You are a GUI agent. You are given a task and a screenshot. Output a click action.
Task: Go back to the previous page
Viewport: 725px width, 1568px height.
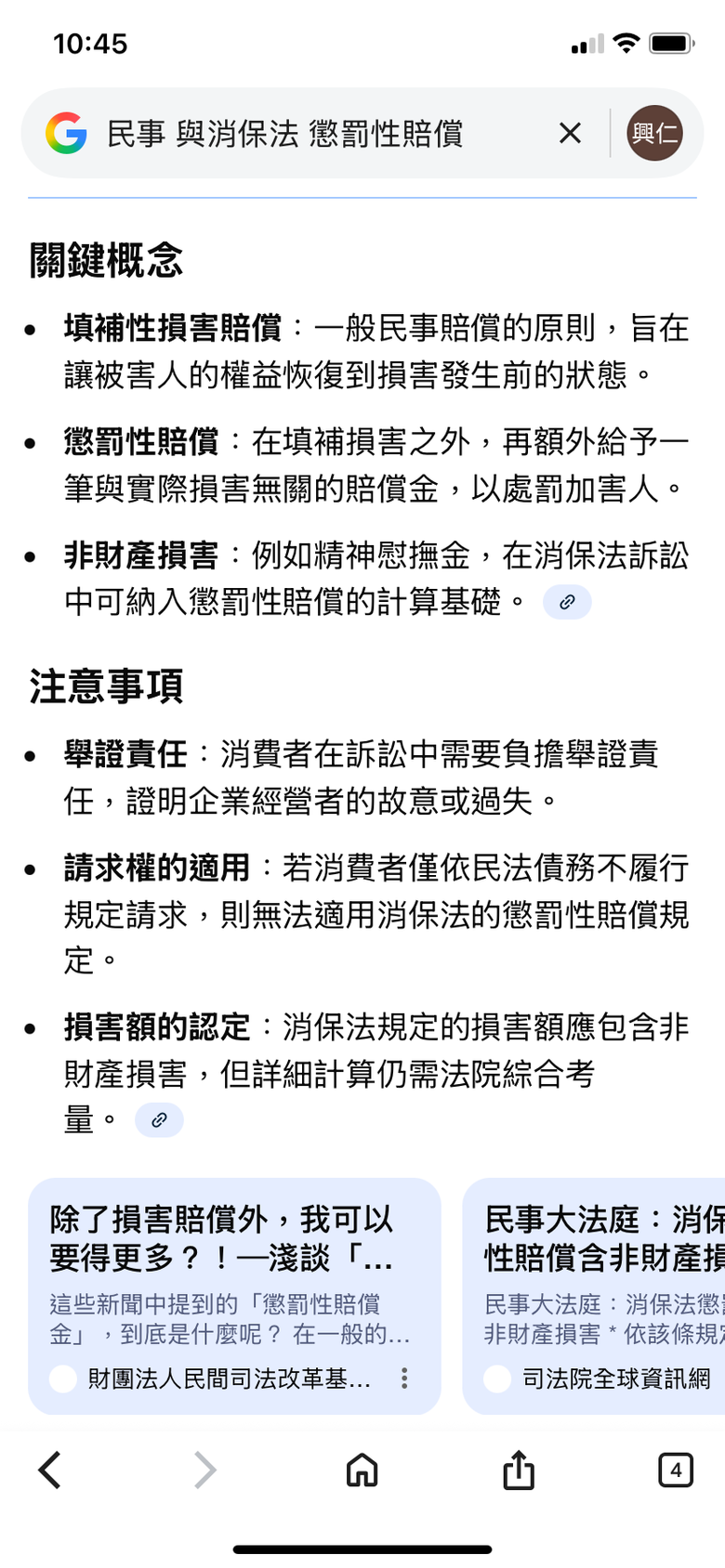click(x=50, y=1470)
